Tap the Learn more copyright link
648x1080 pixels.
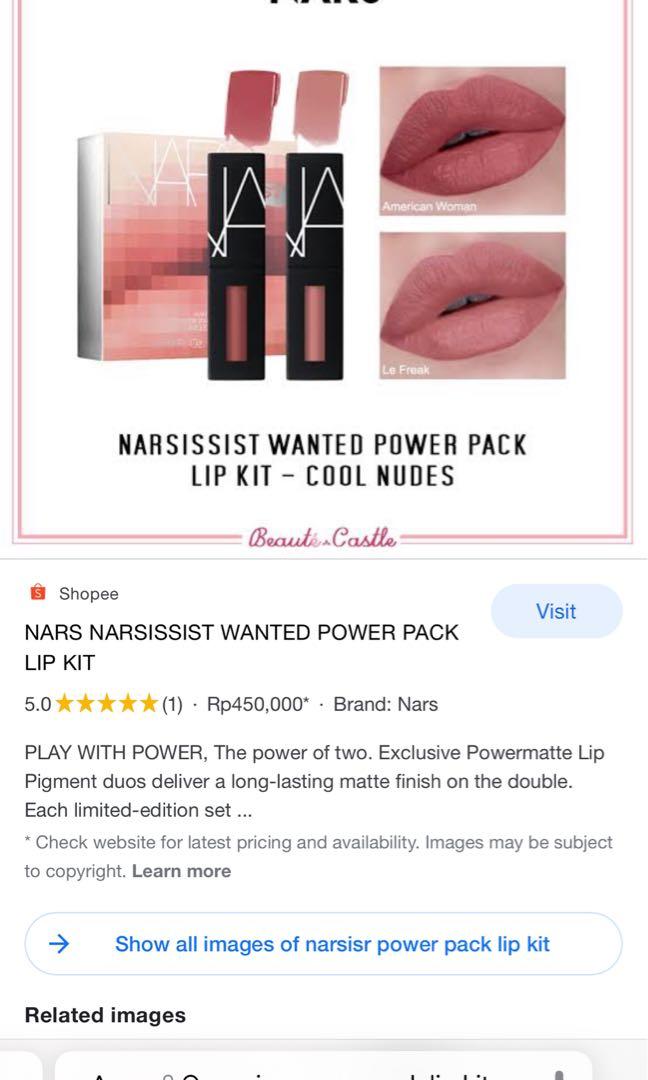[x=181, y=871]
